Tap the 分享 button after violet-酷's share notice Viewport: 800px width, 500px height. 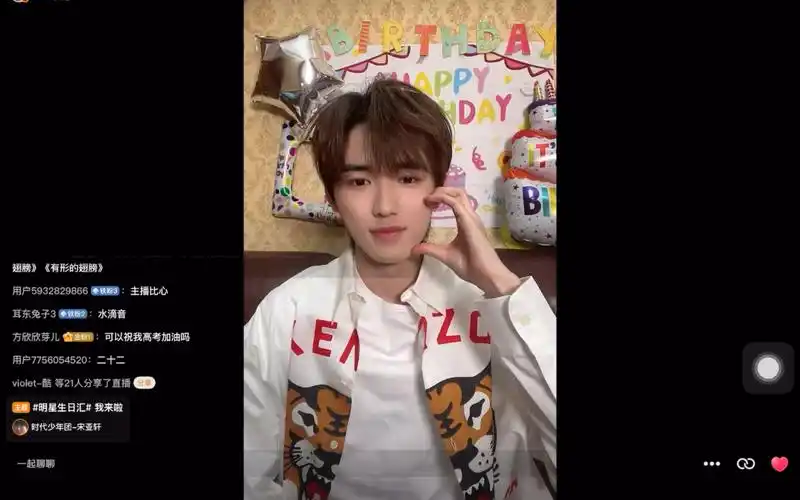[x=145, y=382]
